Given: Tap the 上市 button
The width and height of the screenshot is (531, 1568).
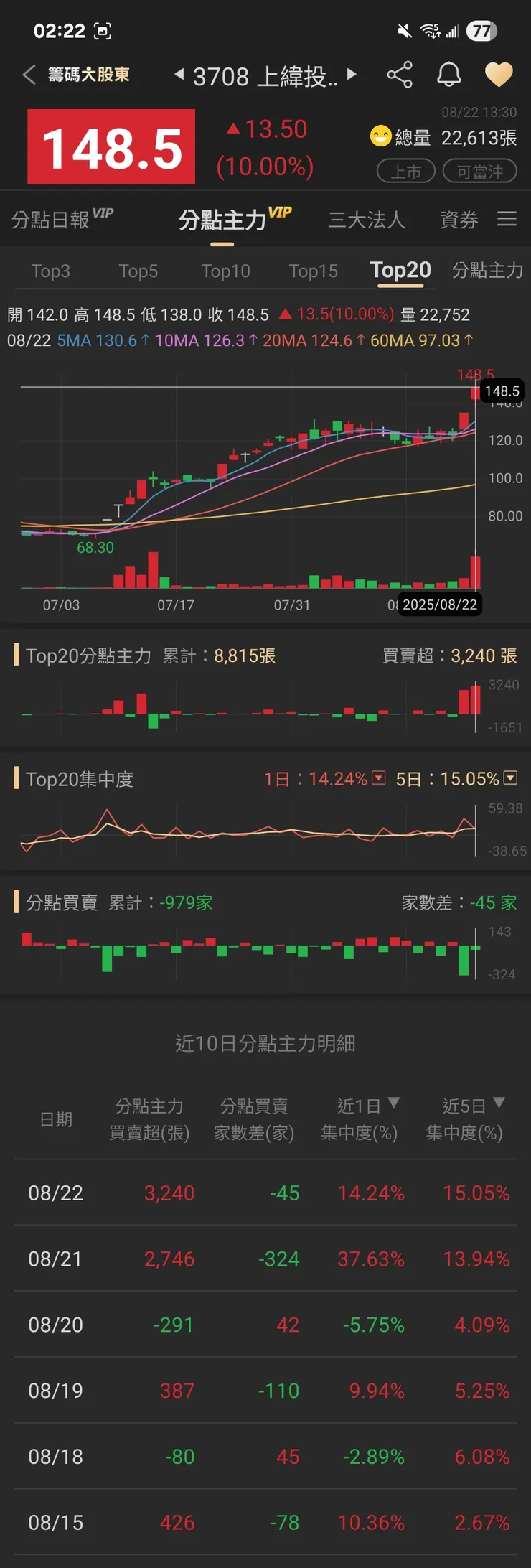Looking at the screenshot, I should point(406,171).
